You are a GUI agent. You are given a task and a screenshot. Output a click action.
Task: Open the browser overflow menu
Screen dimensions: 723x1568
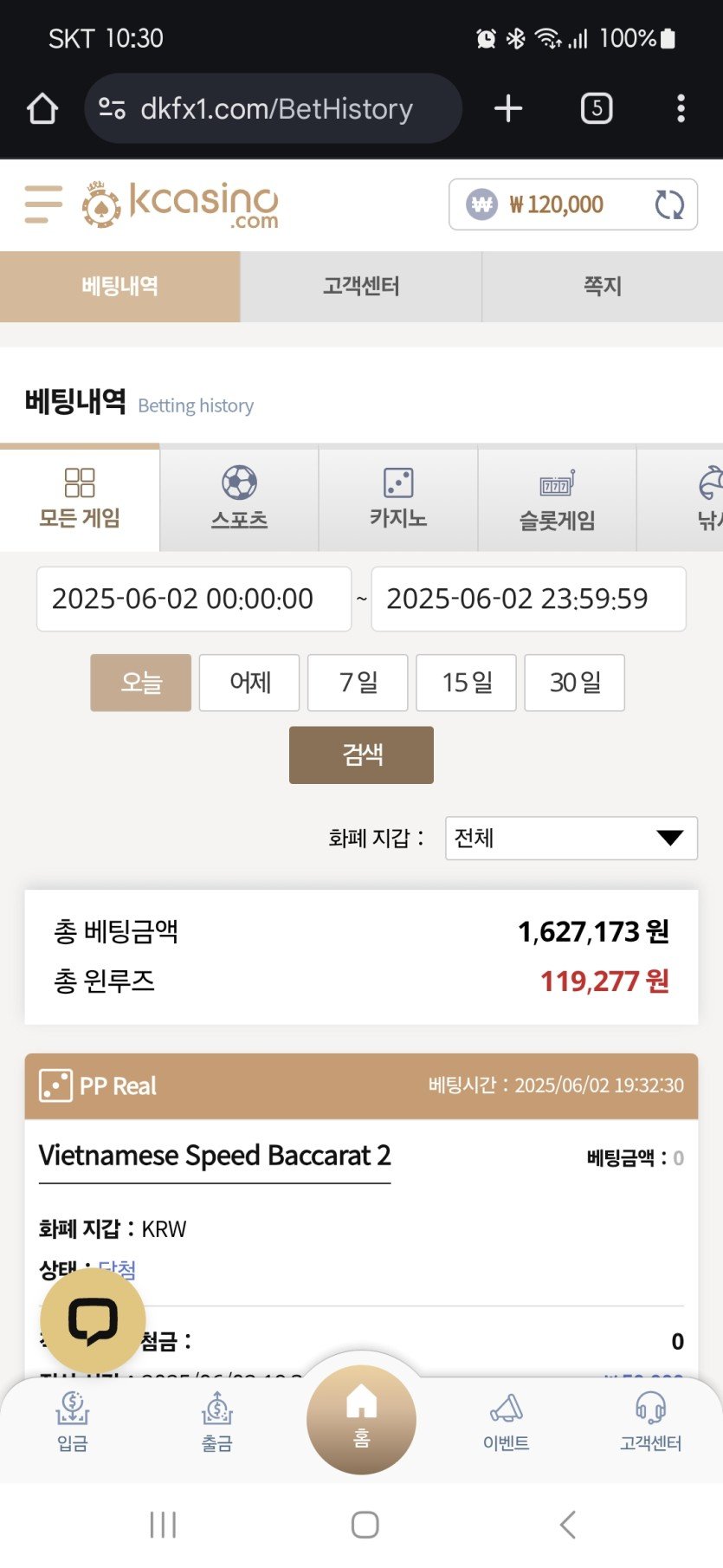[681, 108]
